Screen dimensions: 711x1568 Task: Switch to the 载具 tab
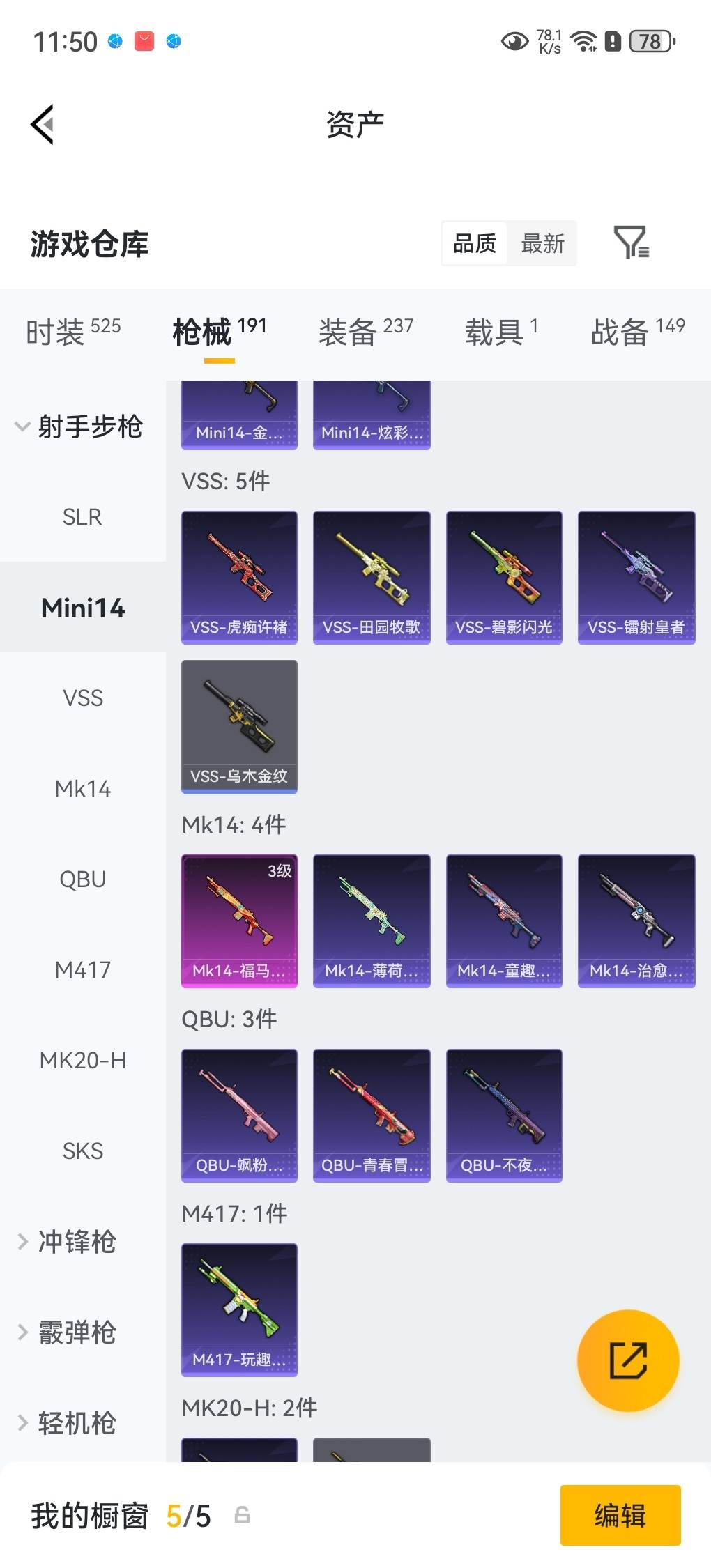pyautogui.click(x=501, y=332)
